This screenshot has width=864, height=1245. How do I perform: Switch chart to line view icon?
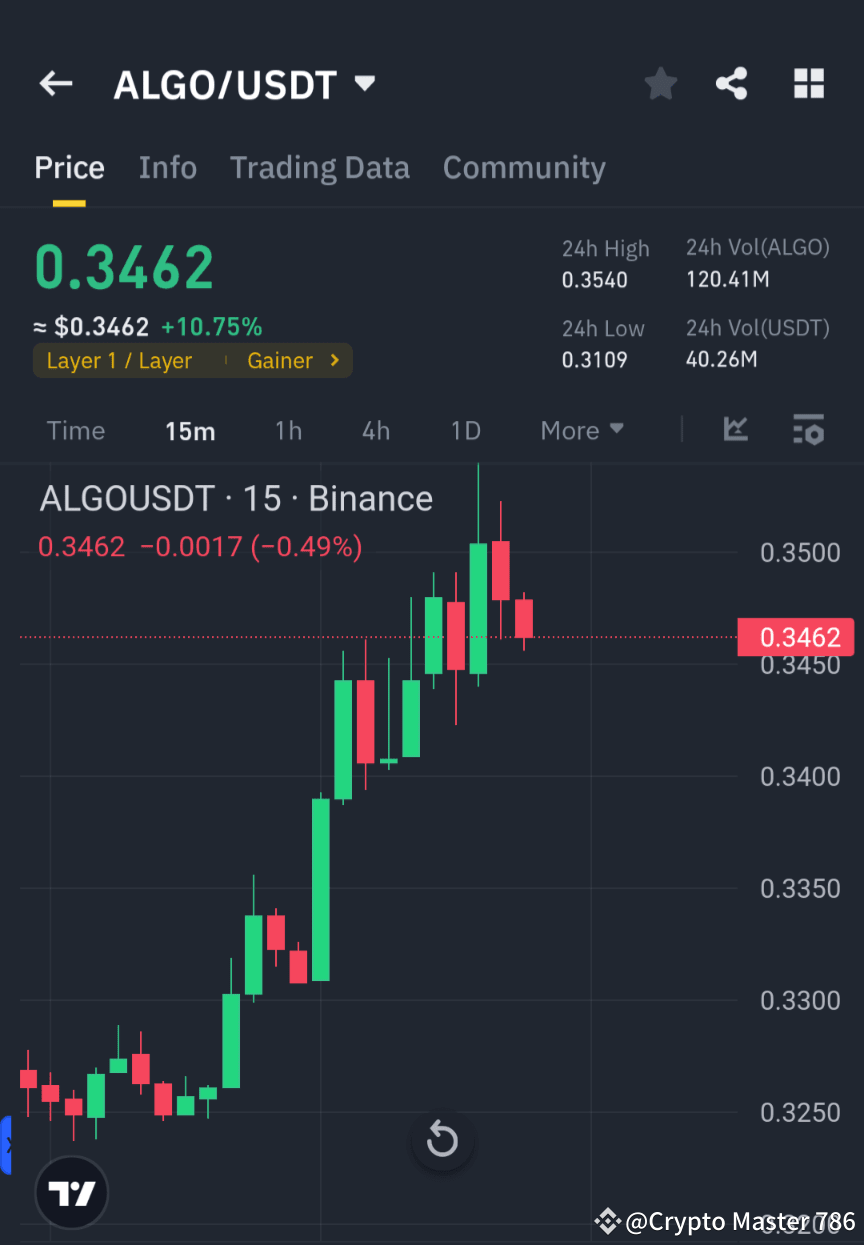click(735, 430)
